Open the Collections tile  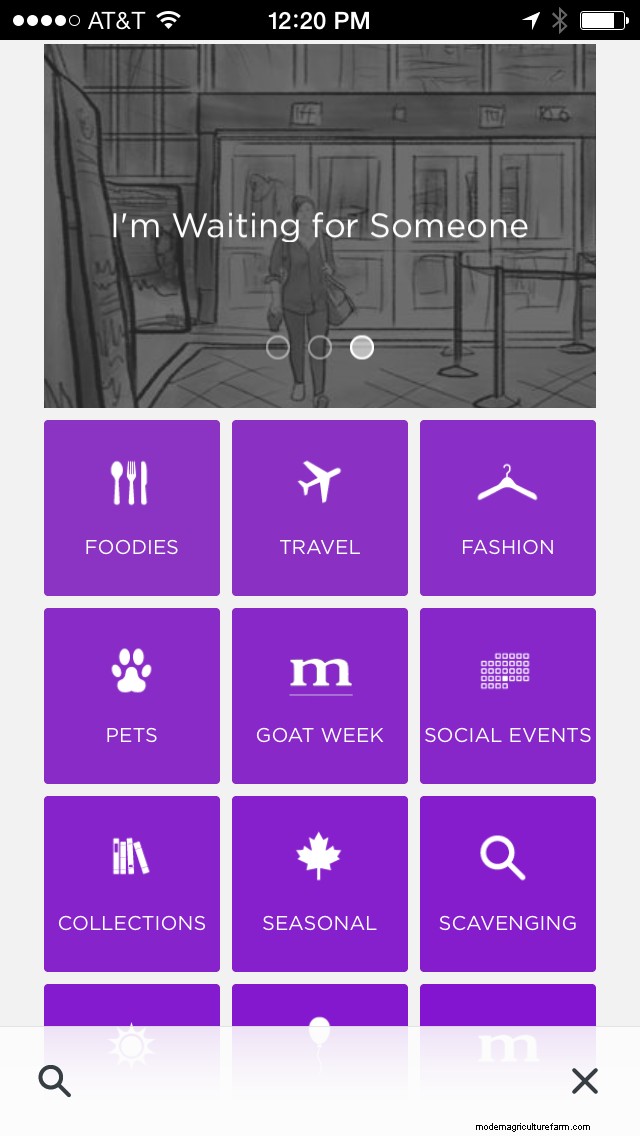click(132, 884)
